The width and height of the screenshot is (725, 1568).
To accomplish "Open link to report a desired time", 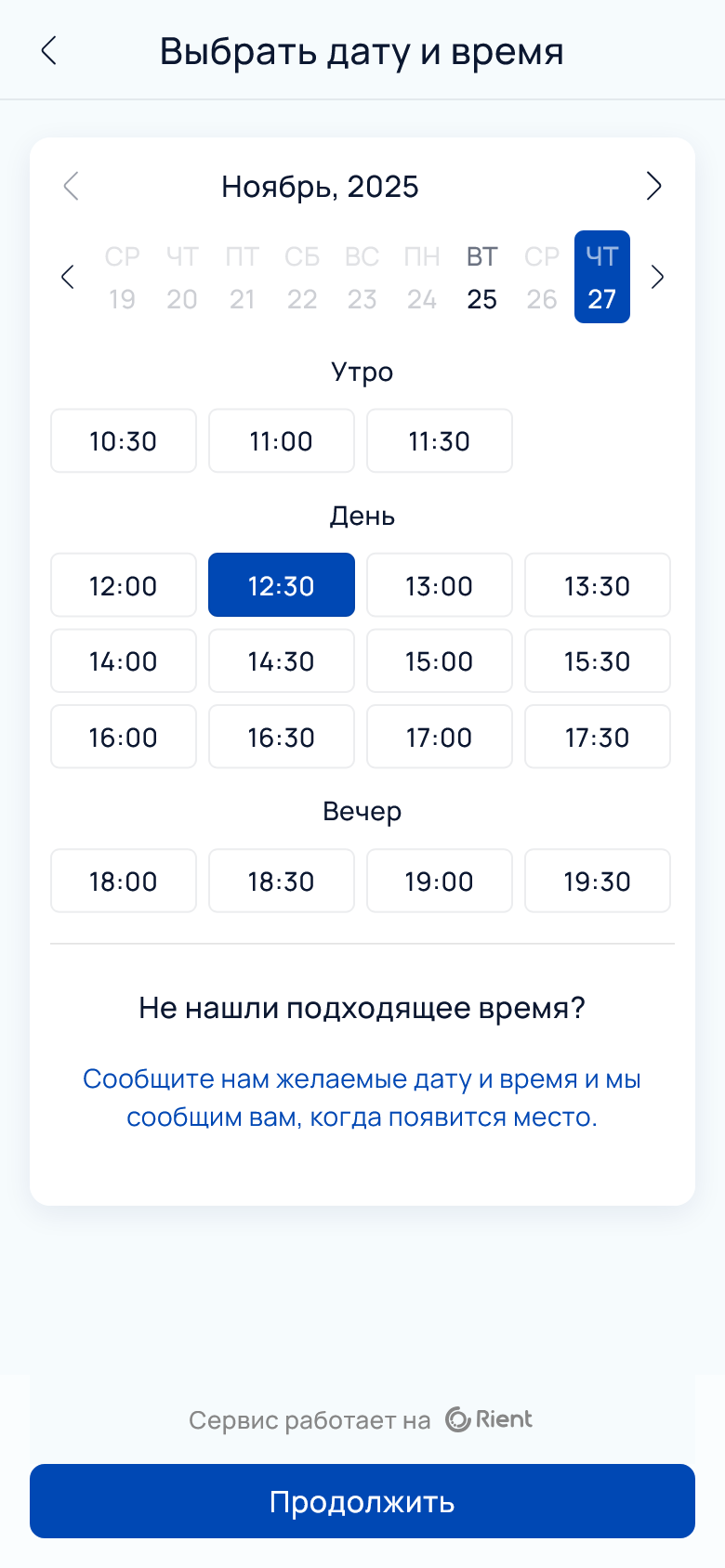I will (x=362, y=1096).
